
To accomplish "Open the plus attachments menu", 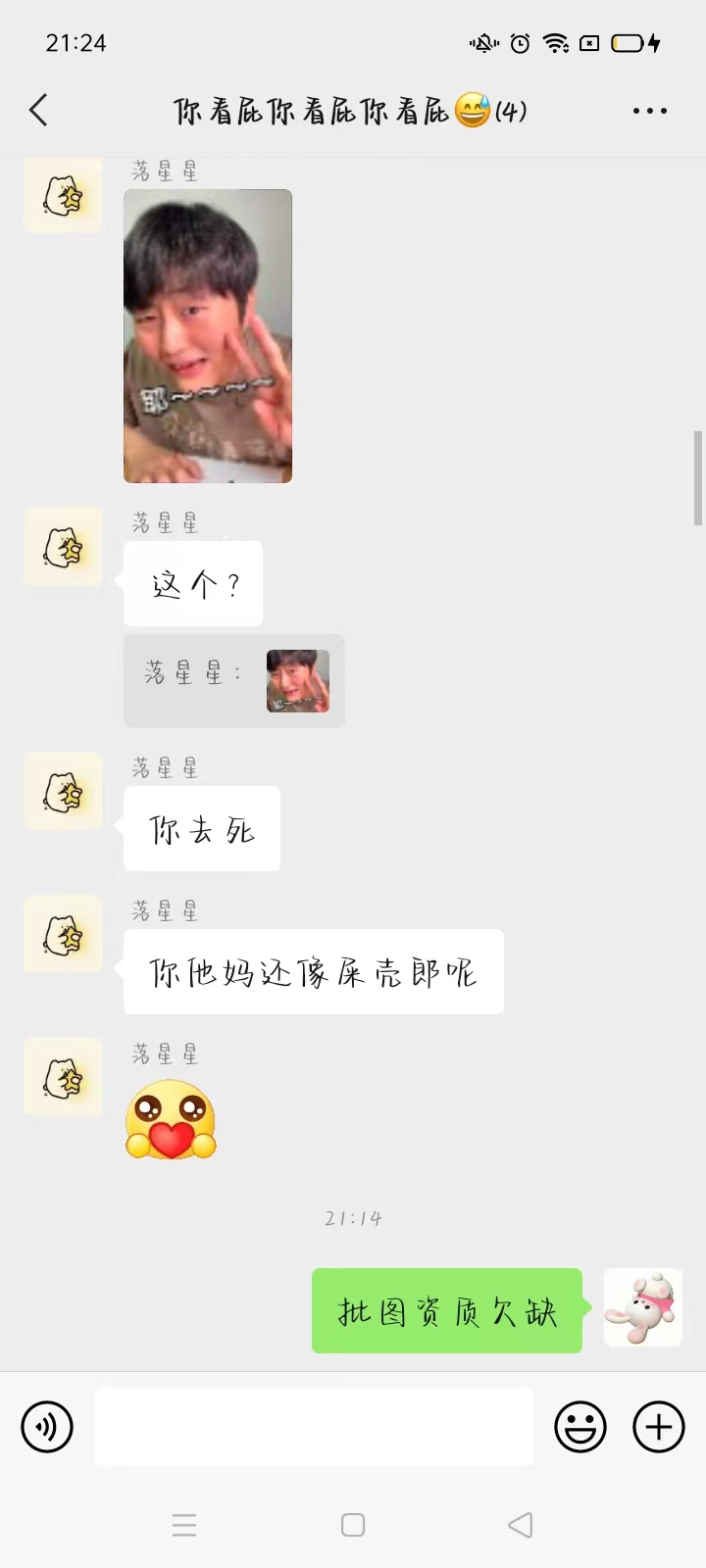I will (659, 1427).
